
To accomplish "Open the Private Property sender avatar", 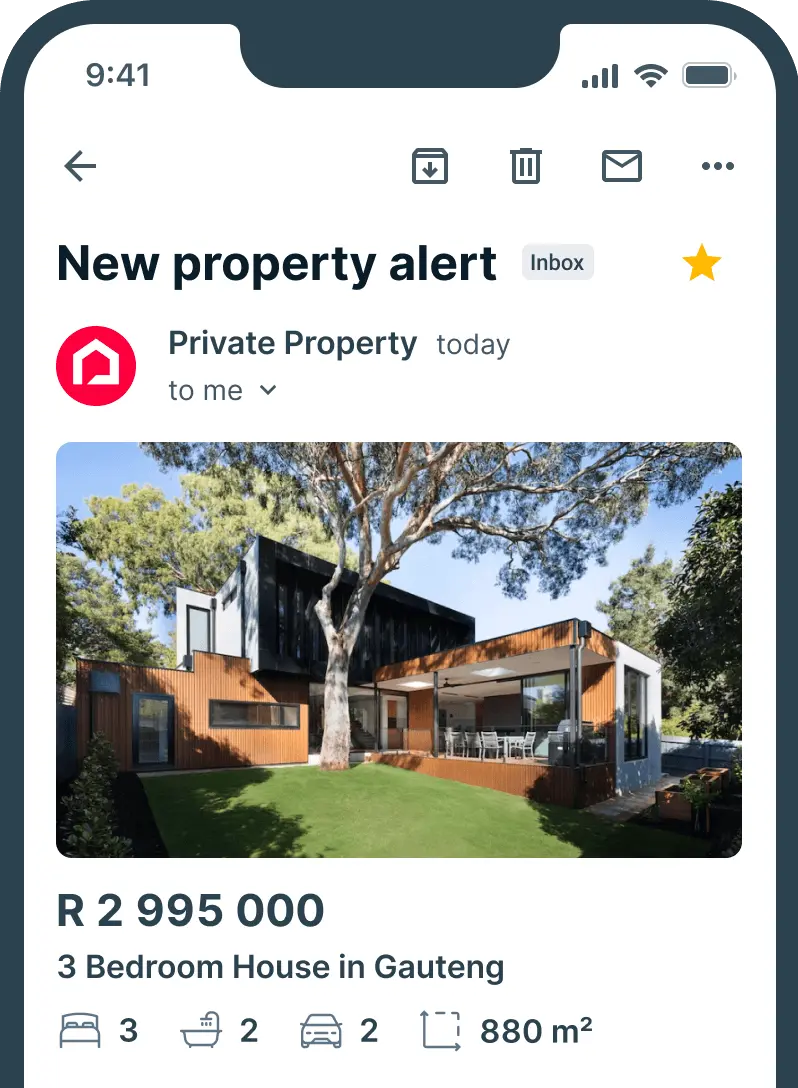I will 96,366.
